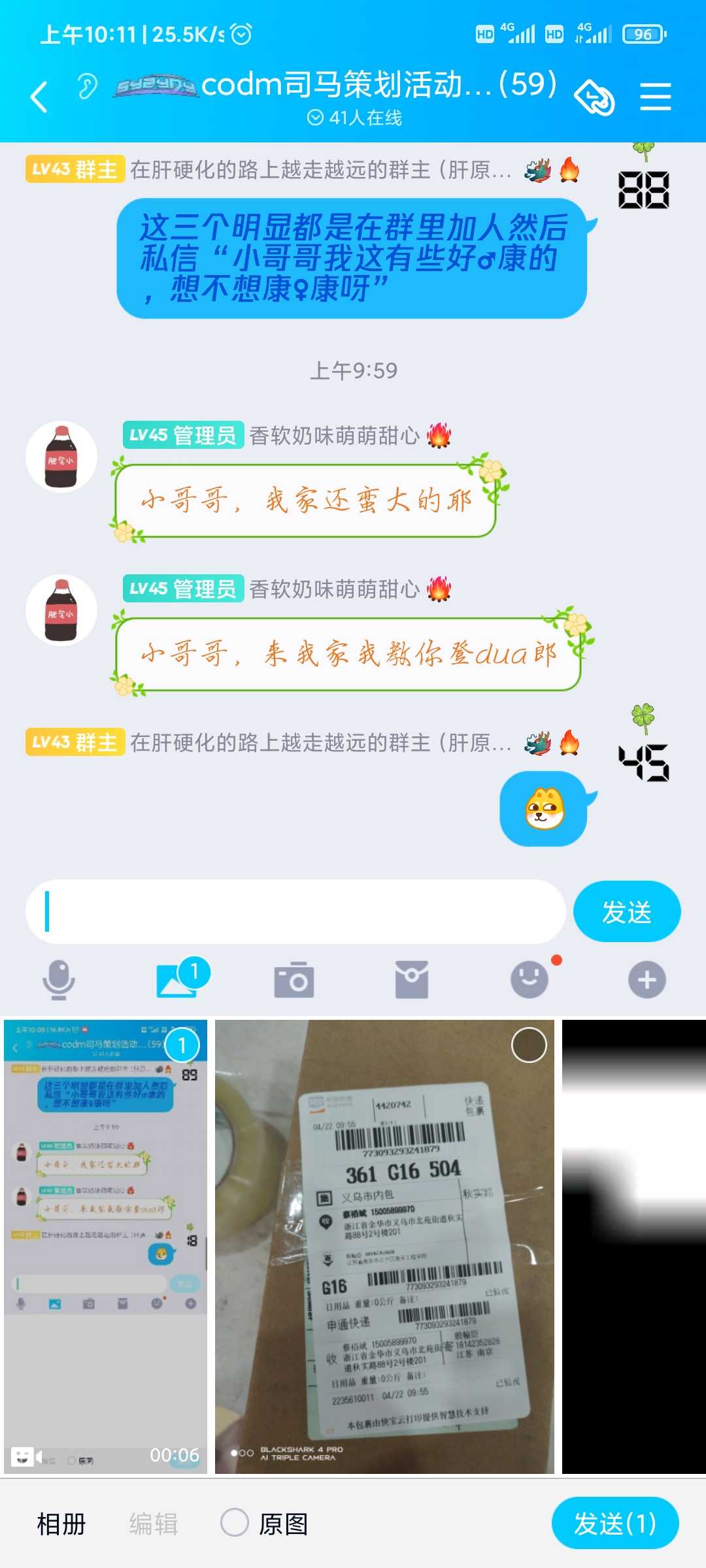The height and width of the screenshot is (1568, 706).
Task: Tap the 发送 button beside the input
Action: (x=627, y=911)
